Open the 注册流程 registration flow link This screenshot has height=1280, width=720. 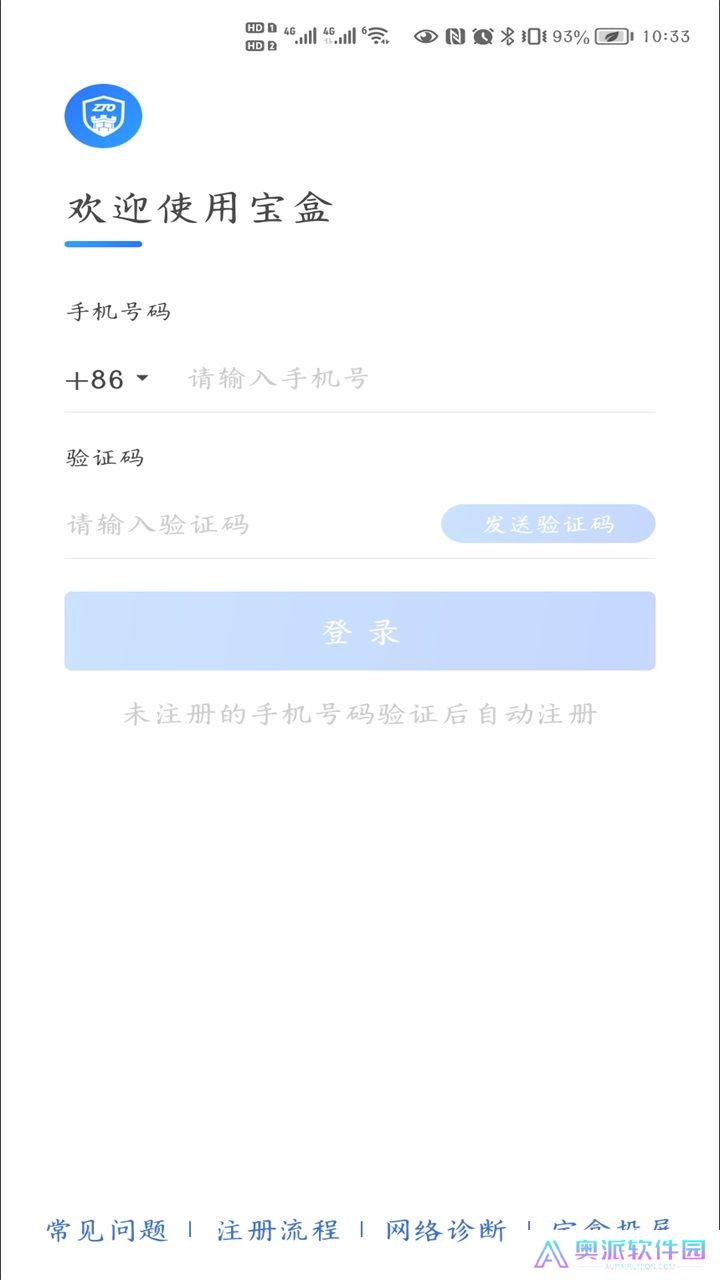pos(276,1229)
